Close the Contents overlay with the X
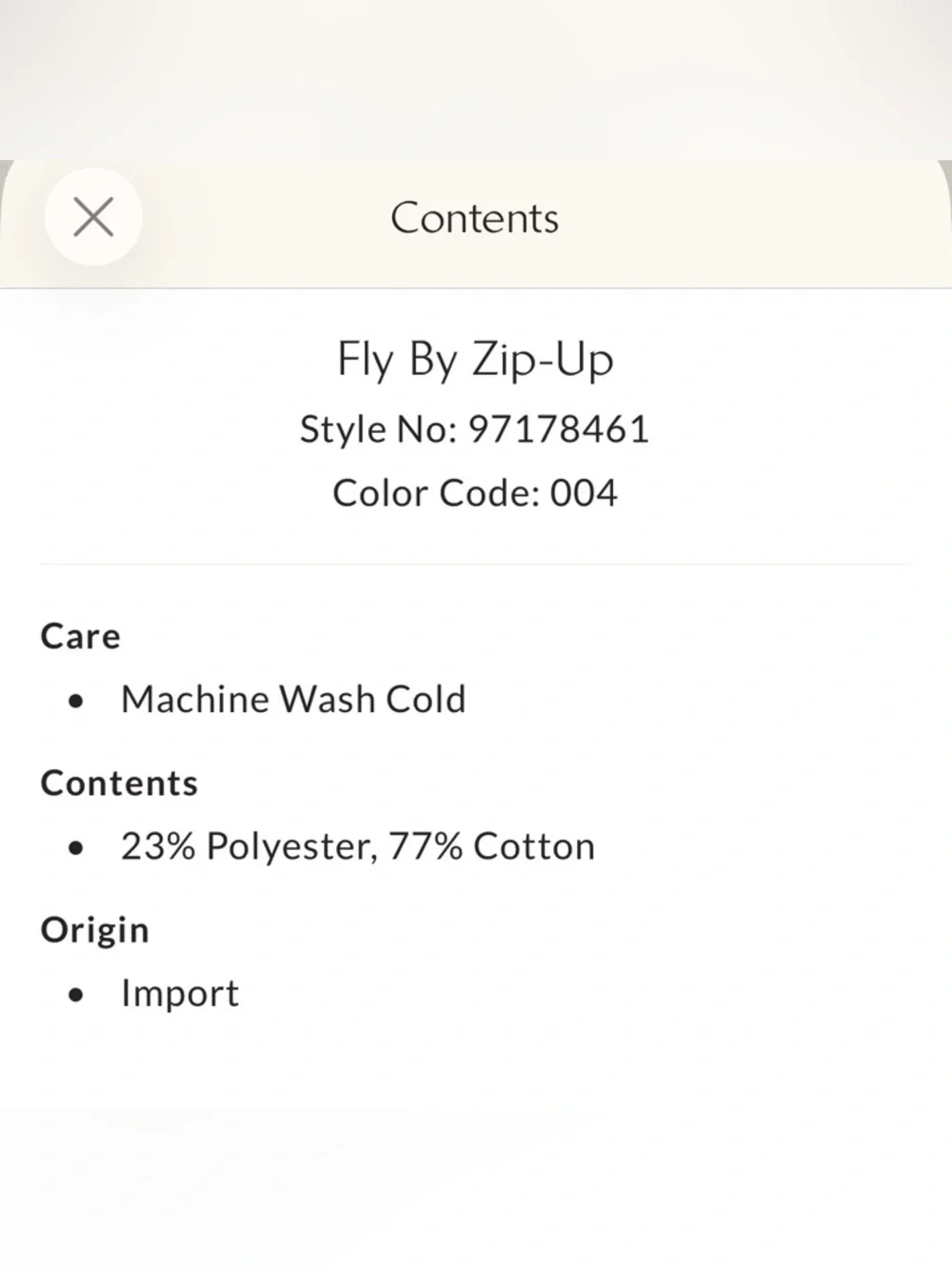The image size is (952, 1268). pos(93,216)
